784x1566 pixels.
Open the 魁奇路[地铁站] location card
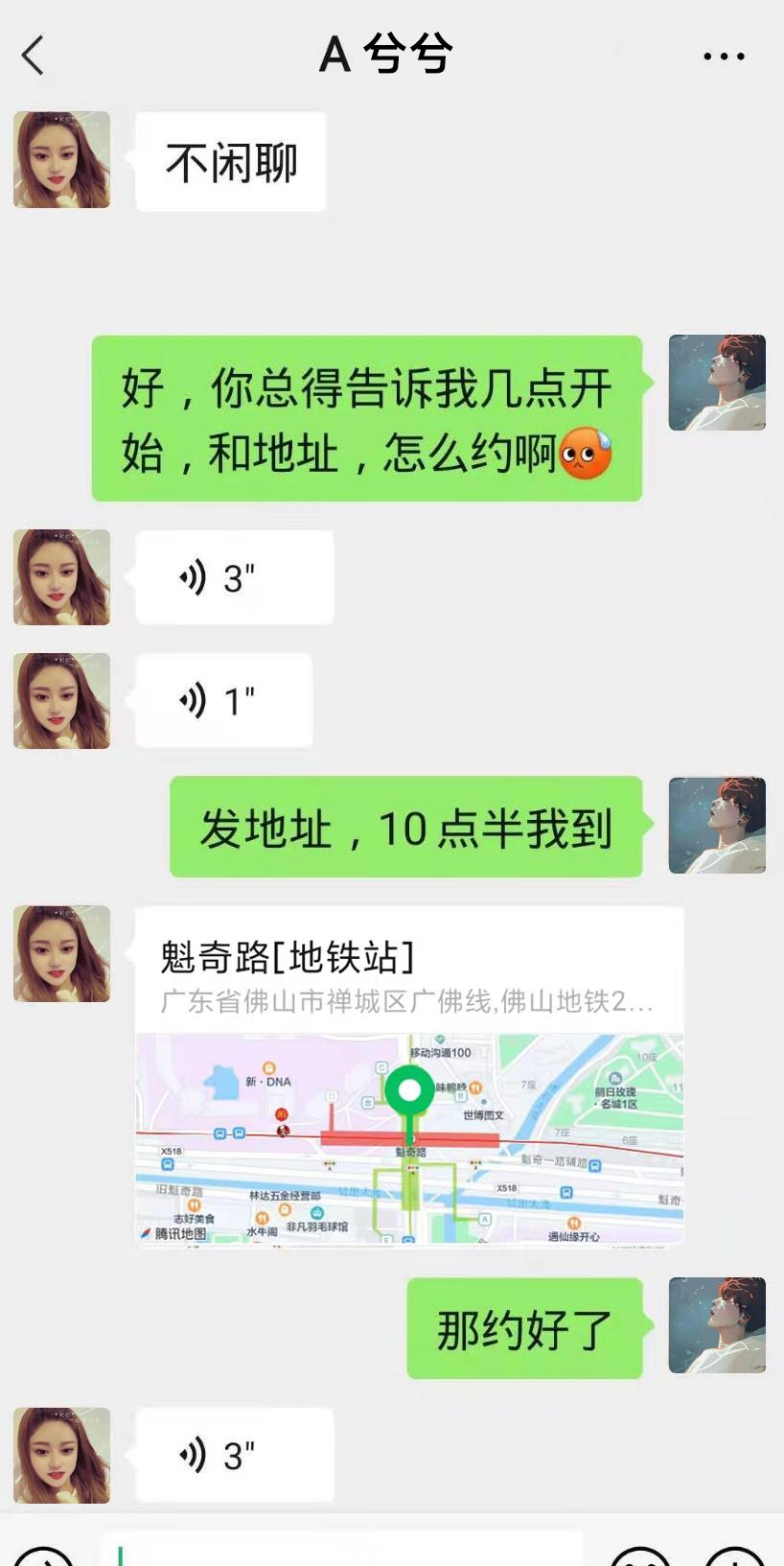409,1074
